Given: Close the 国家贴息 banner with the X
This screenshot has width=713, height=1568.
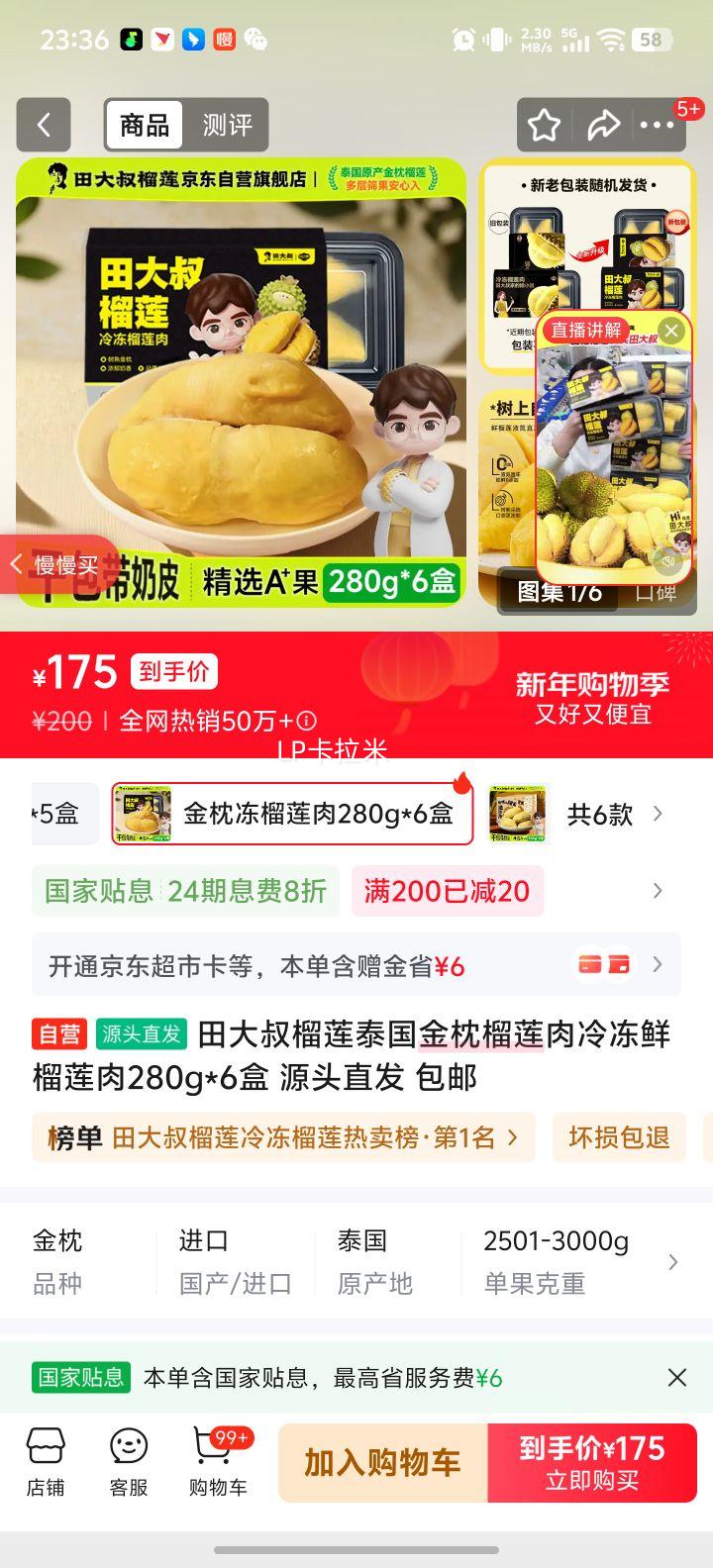Looking at the screenshot, I should 677,1377.
